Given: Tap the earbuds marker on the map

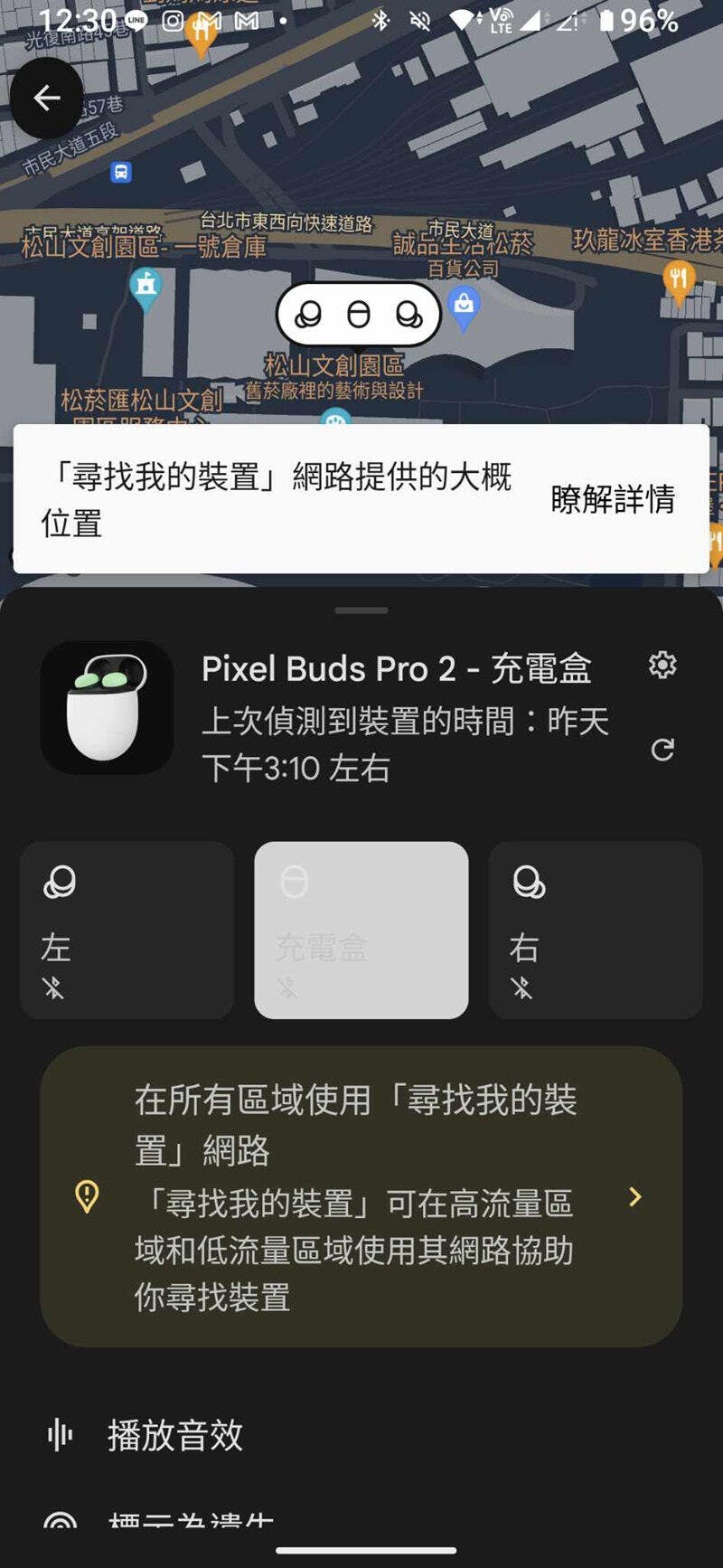Looking at the screenshot, I should click(359, 315).
